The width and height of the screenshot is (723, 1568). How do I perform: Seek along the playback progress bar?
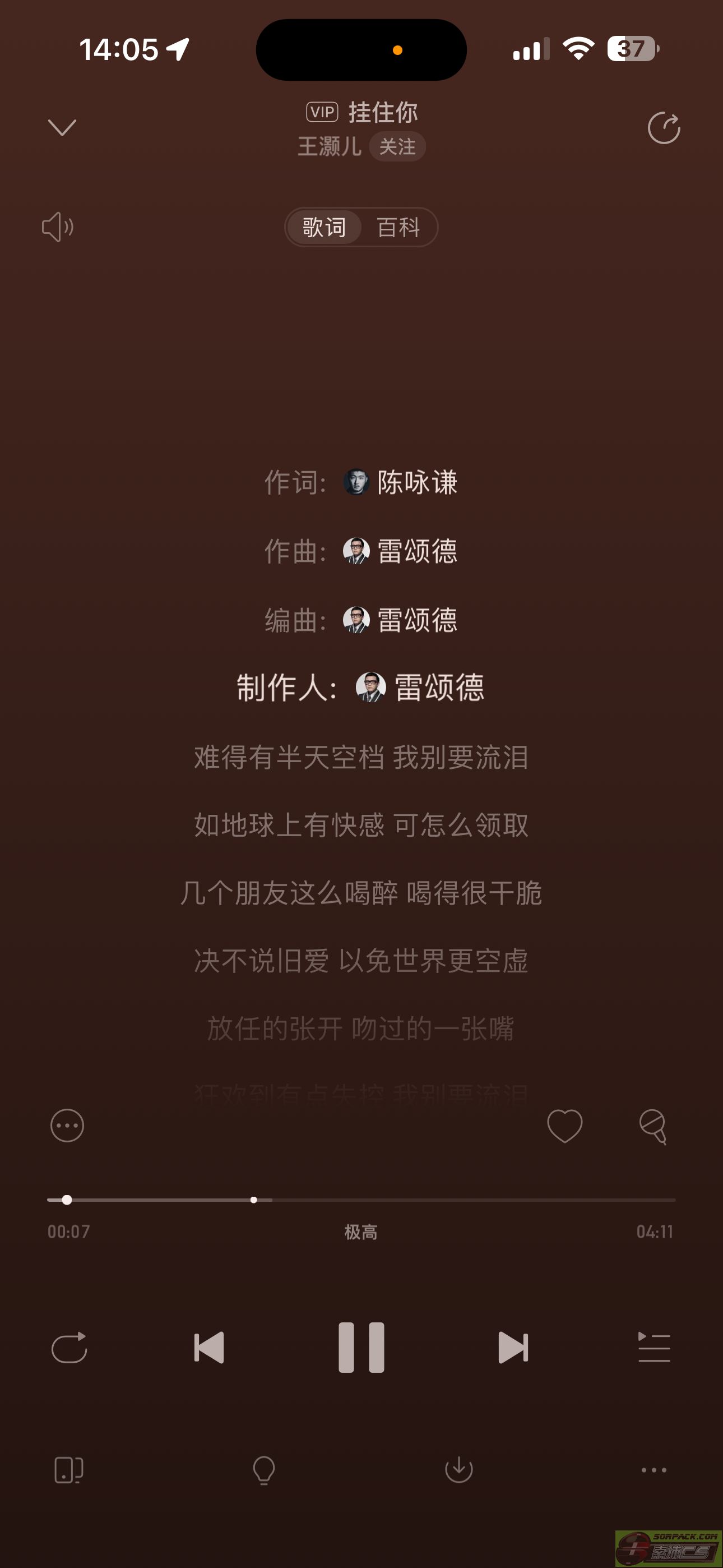point(361,1200)
